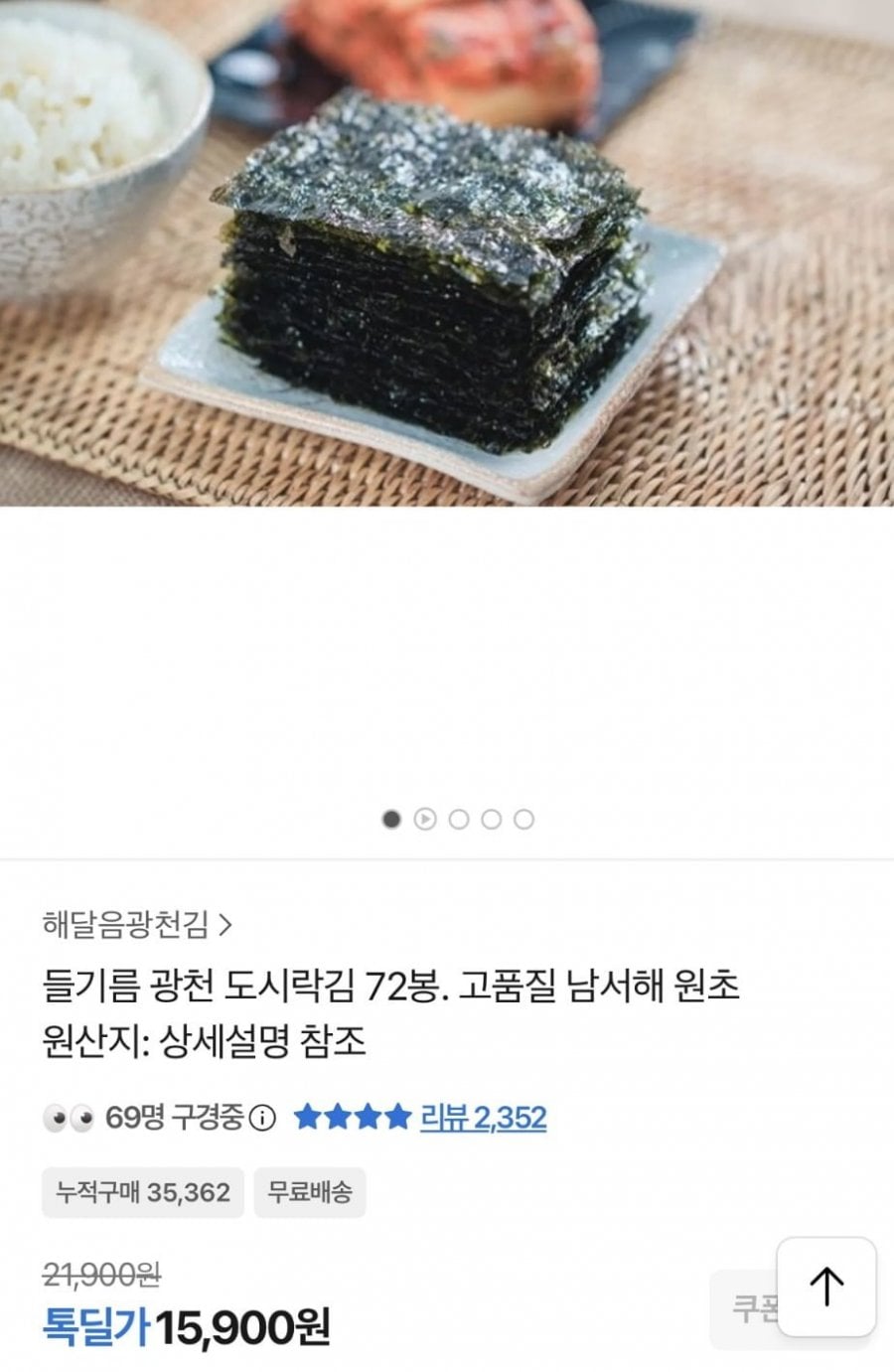The height and width of the screenshot is (1372, 894).
Task: Open the 리뷰 2,352 reviews link
Action: (x=483, y=1118)
